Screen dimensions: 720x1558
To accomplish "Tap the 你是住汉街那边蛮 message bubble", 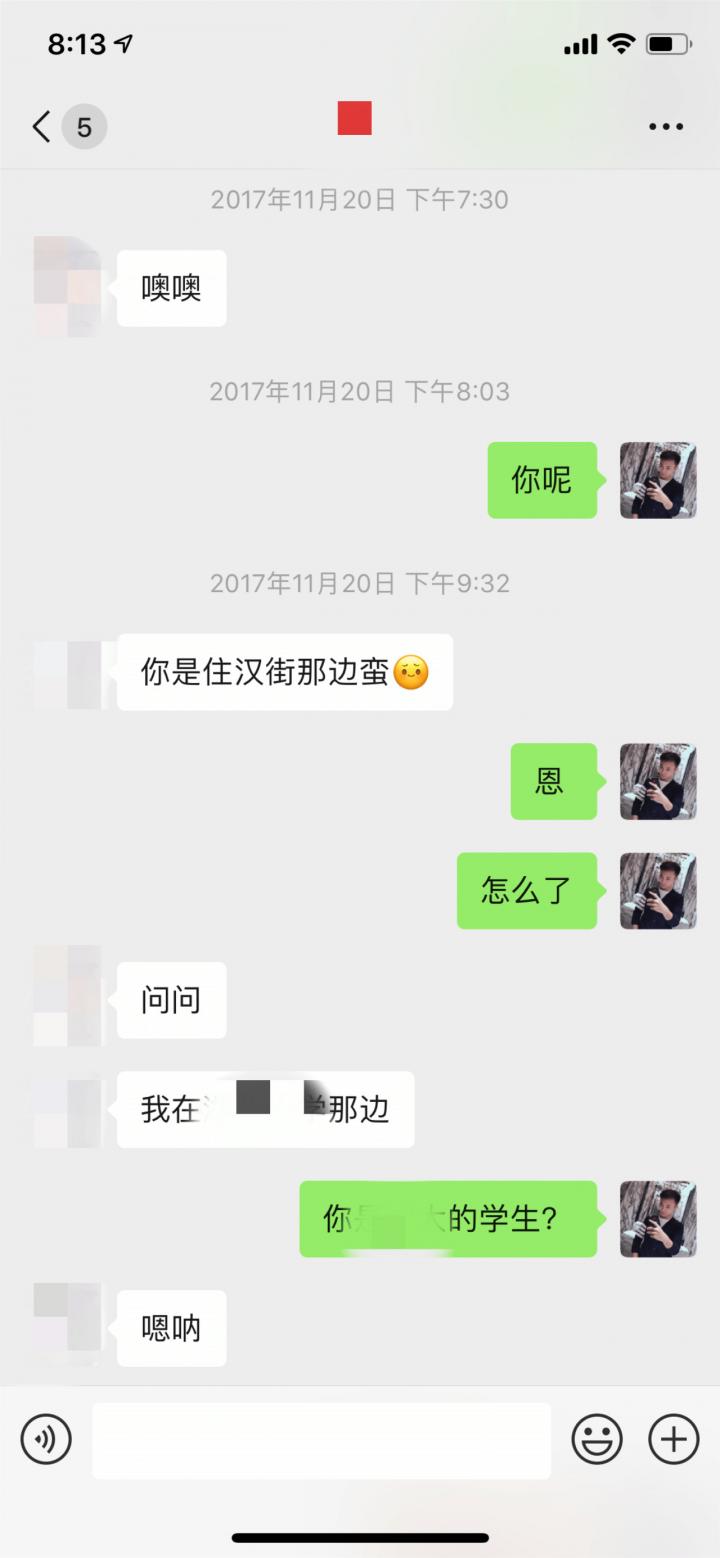I will [285, 672].
